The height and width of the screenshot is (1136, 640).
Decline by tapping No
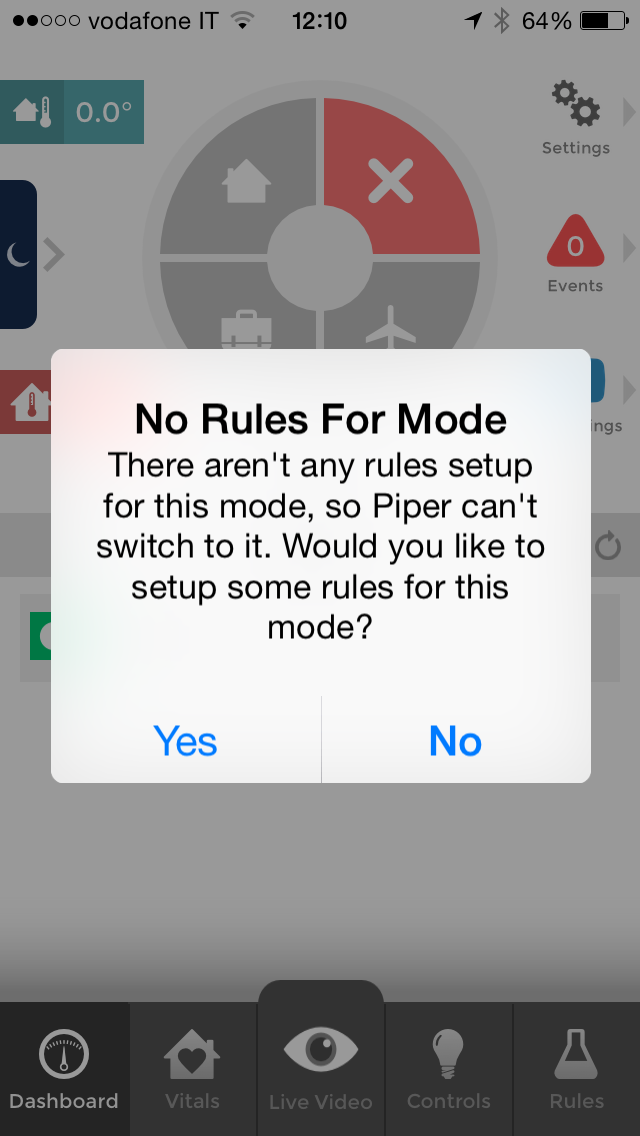(x=455, y=741)
